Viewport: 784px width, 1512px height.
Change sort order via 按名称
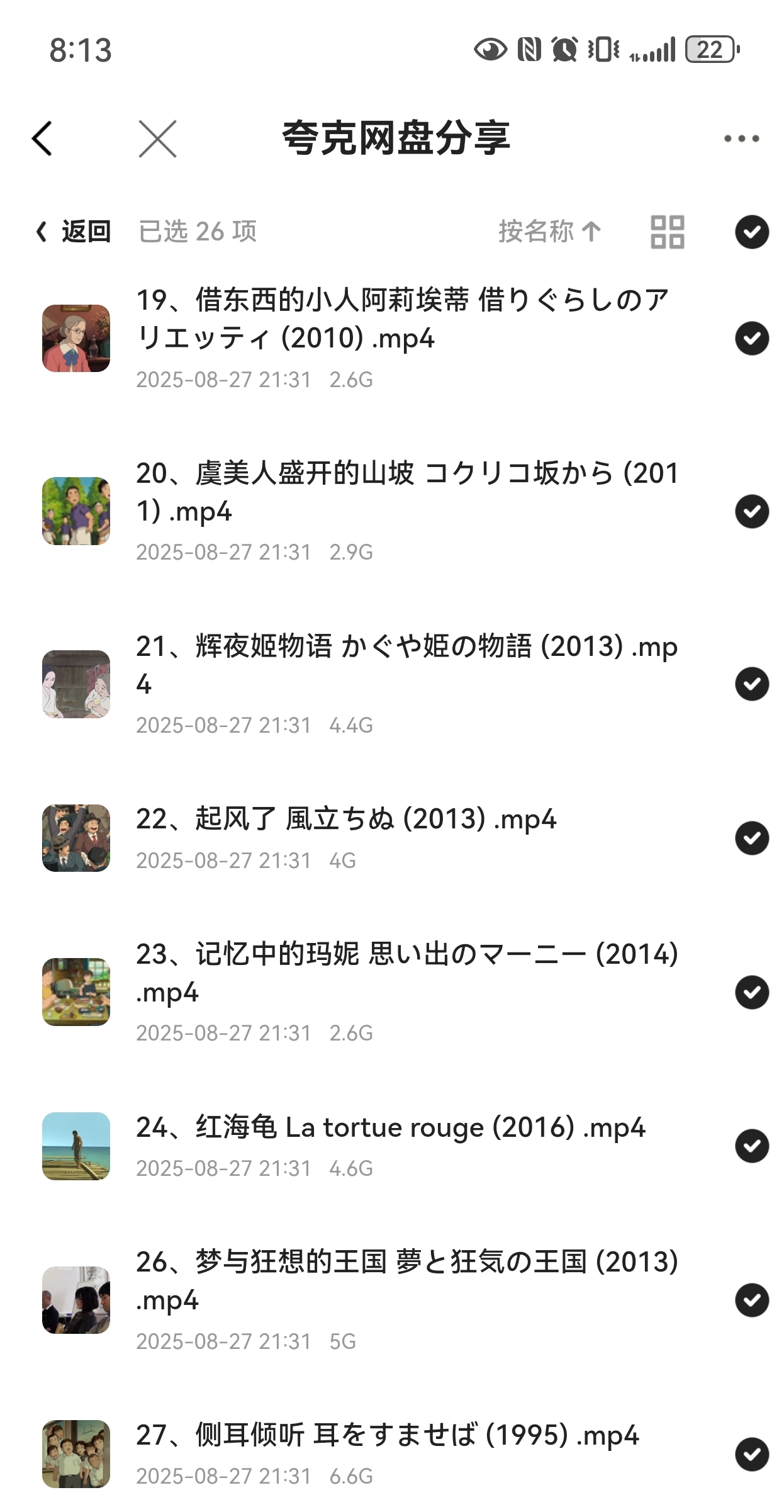click(x=549, y=232)
